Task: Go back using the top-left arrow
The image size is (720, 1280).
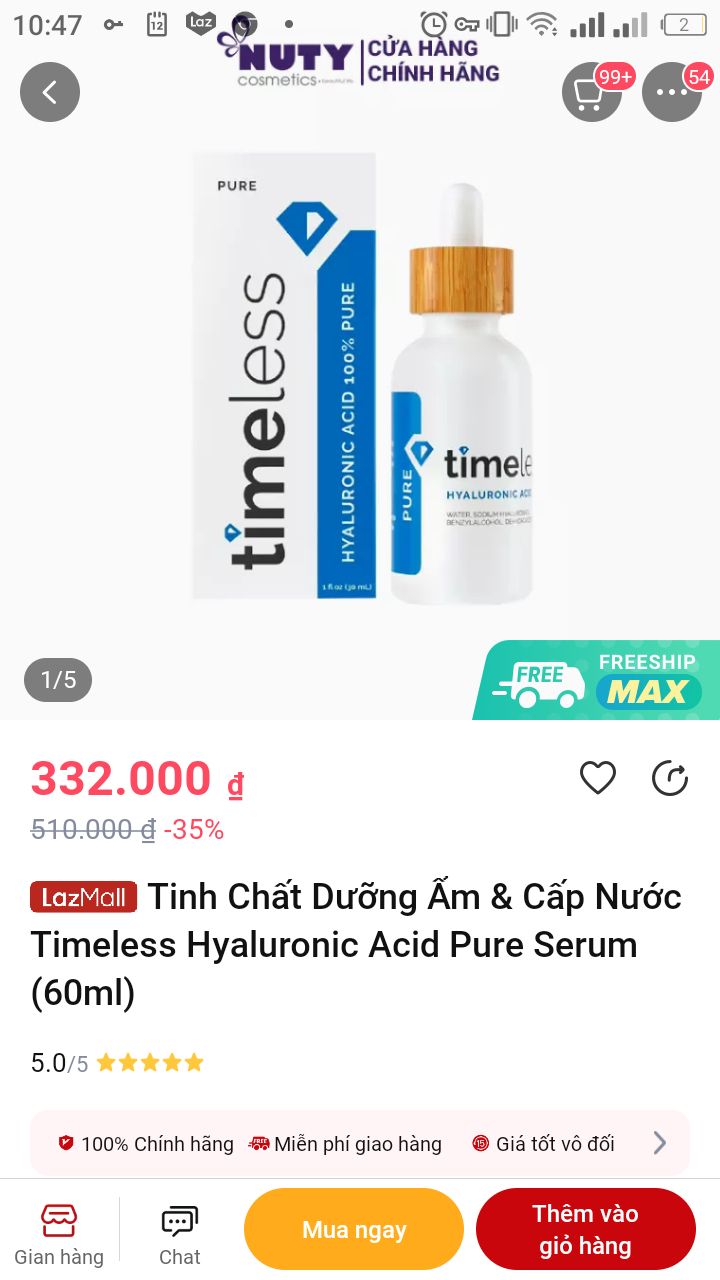Action: pyautogui.click(x=50, y=92)
